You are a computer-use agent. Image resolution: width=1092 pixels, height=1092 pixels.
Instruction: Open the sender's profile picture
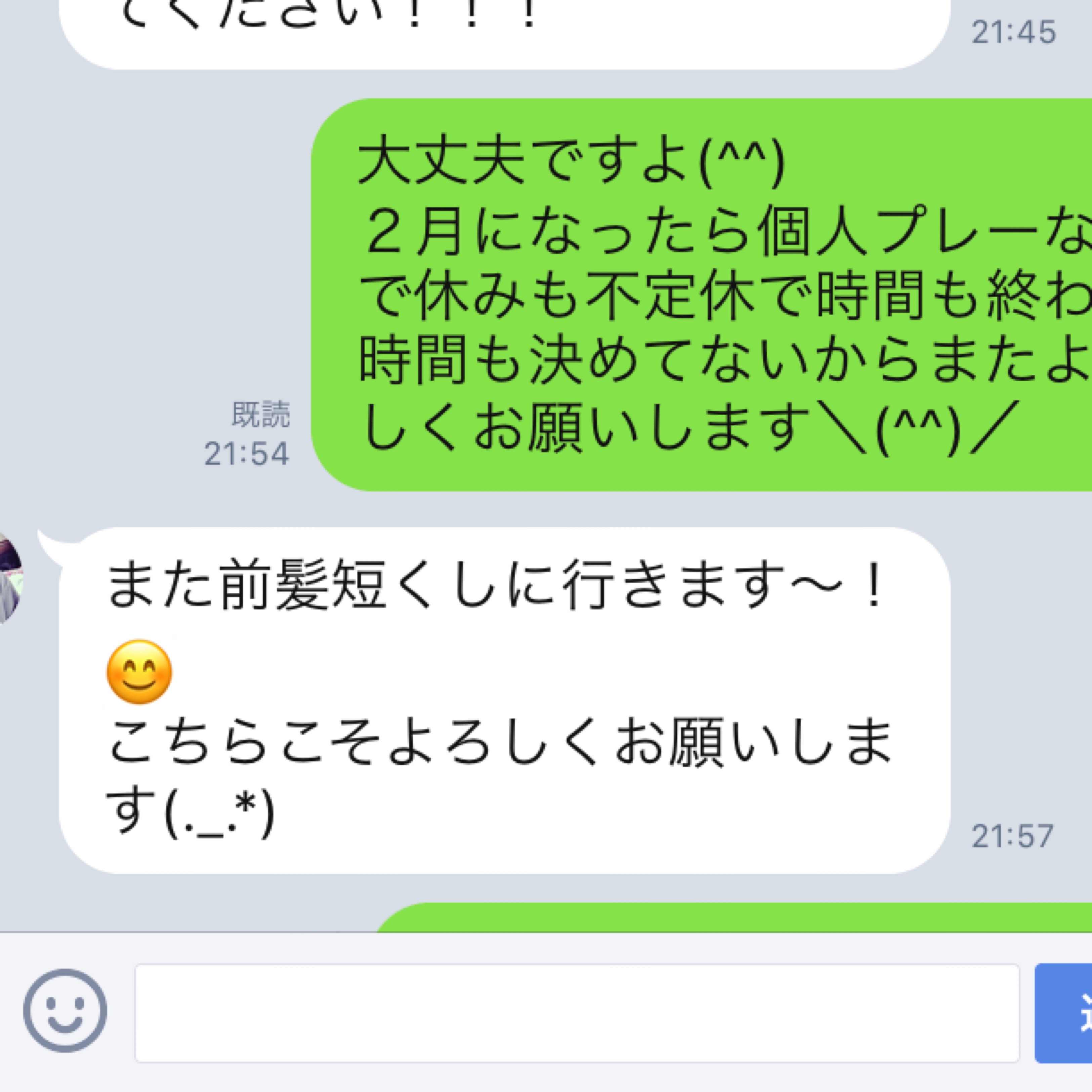click(10, 577)
